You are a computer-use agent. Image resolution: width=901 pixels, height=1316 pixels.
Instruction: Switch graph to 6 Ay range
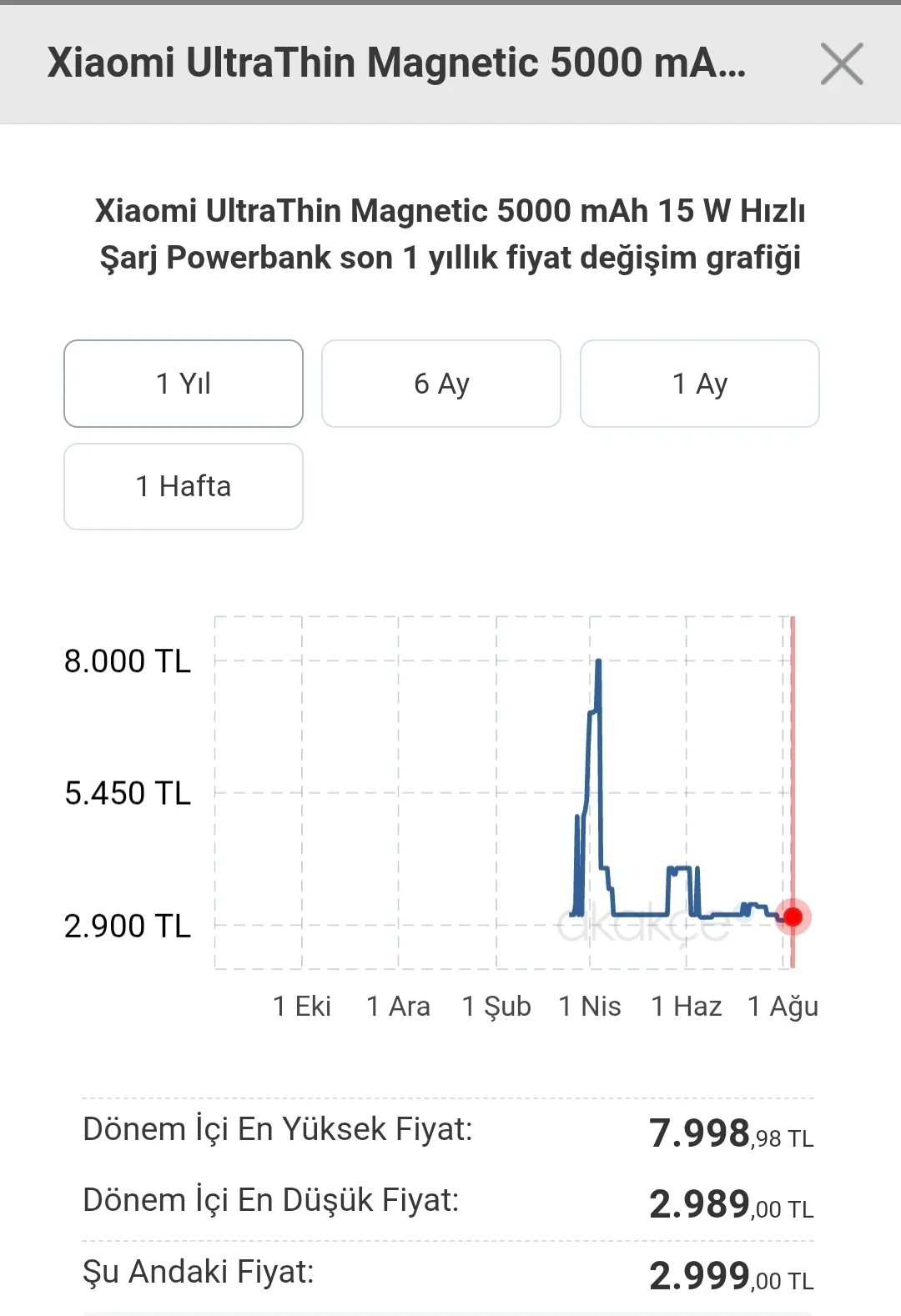pyautogui.click(x=441, y=384)
